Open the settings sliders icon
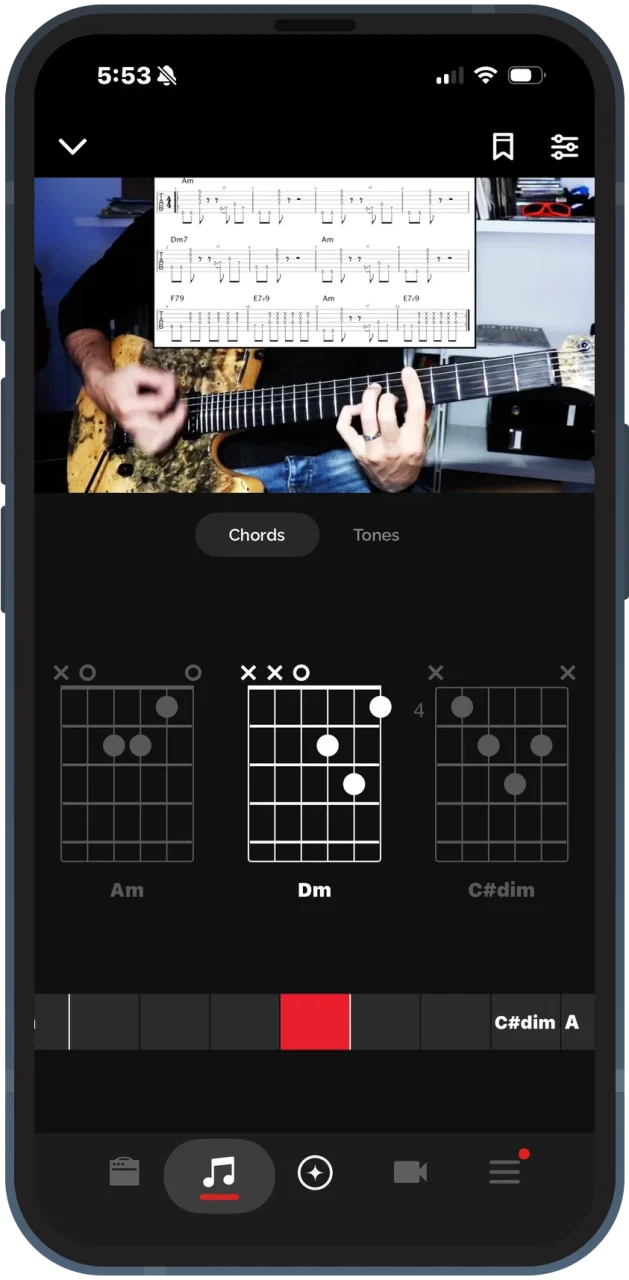The width and height of the screenshot is (629, 1280). [565, 147]
